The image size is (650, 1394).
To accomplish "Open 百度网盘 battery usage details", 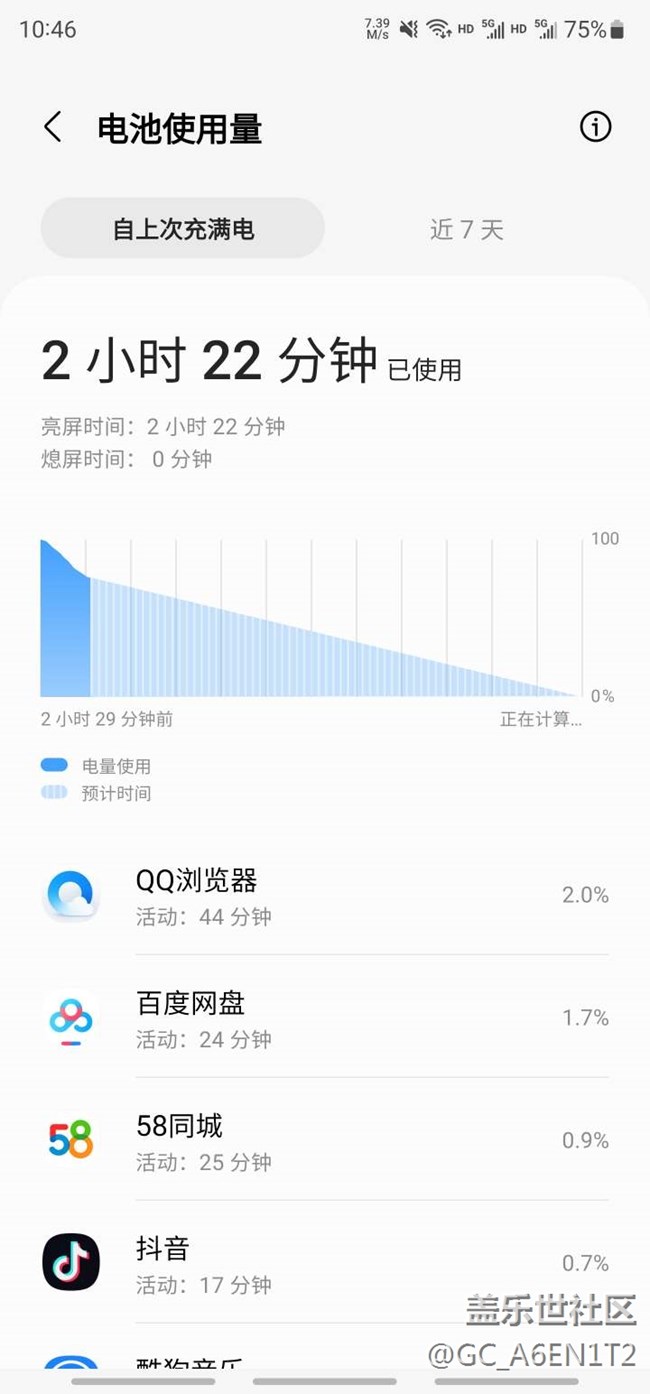I will pyautogui.click(x=325, y=1018).
